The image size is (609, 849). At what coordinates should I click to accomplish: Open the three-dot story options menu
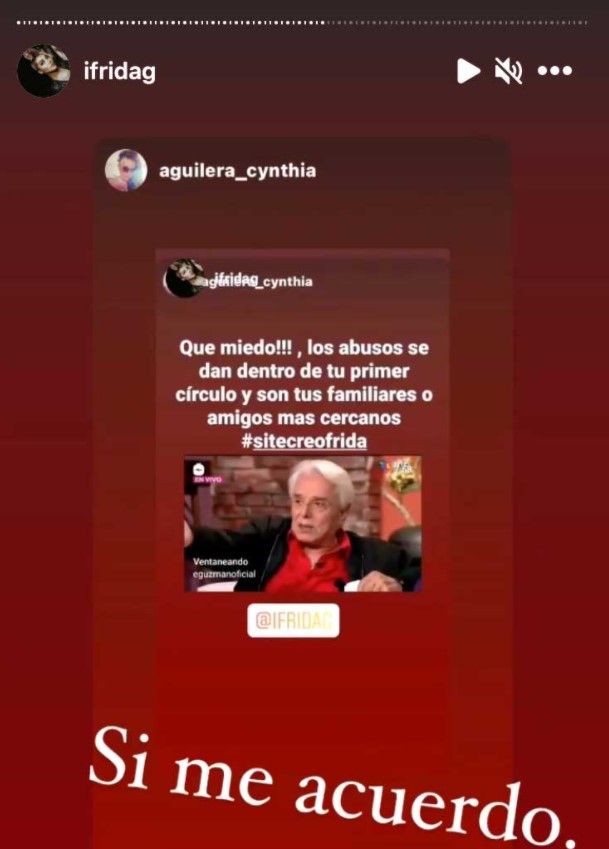pos(555,71)
